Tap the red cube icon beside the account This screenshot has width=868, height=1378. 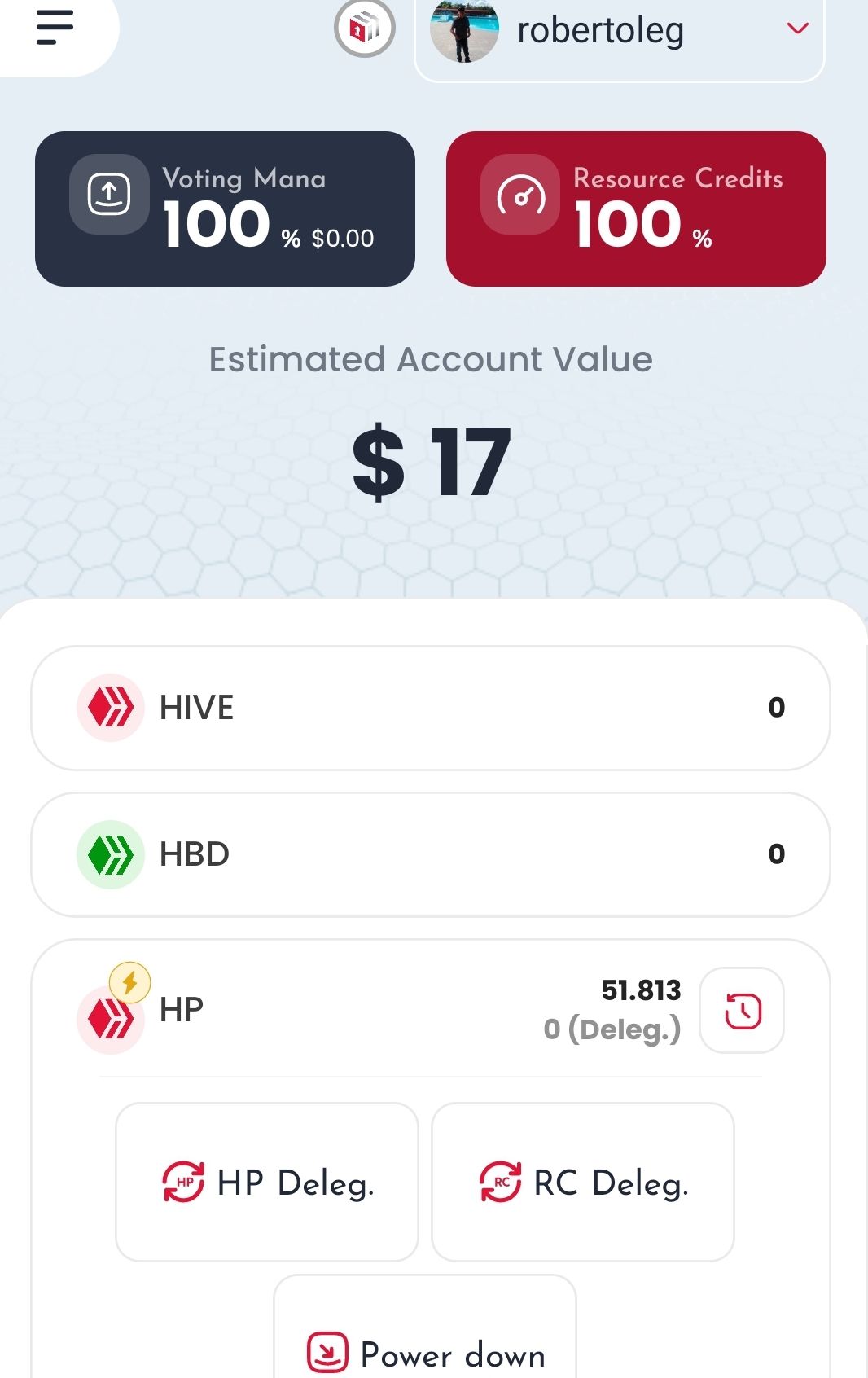click(x=364, y=29)
